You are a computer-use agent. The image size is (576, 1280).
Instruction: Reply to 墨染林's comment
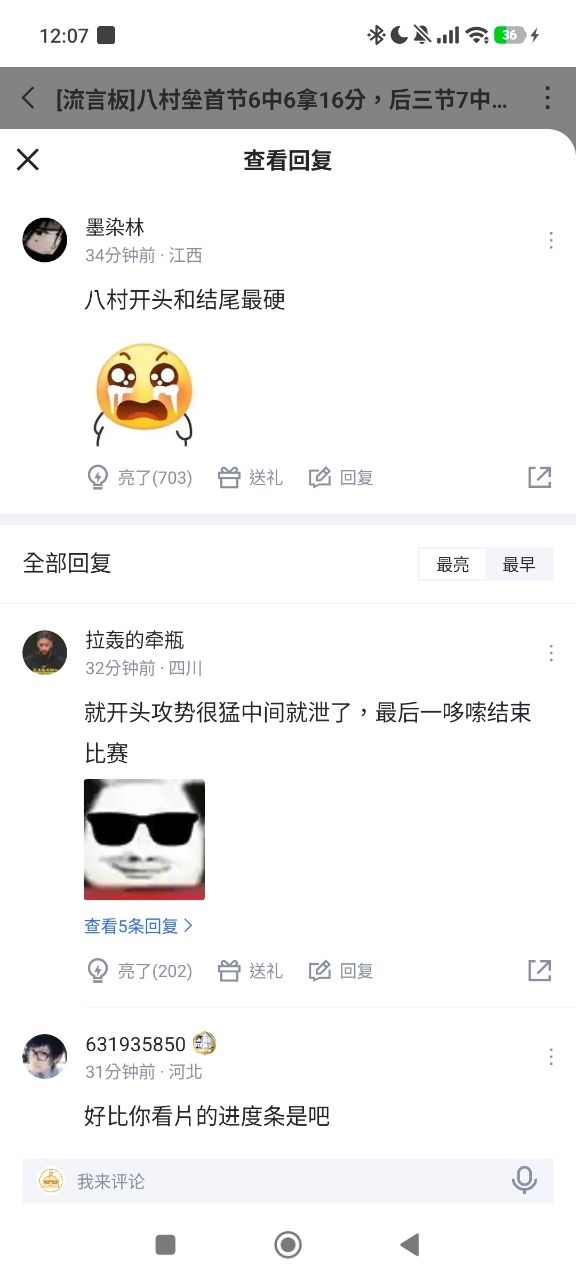coord(341,477)
